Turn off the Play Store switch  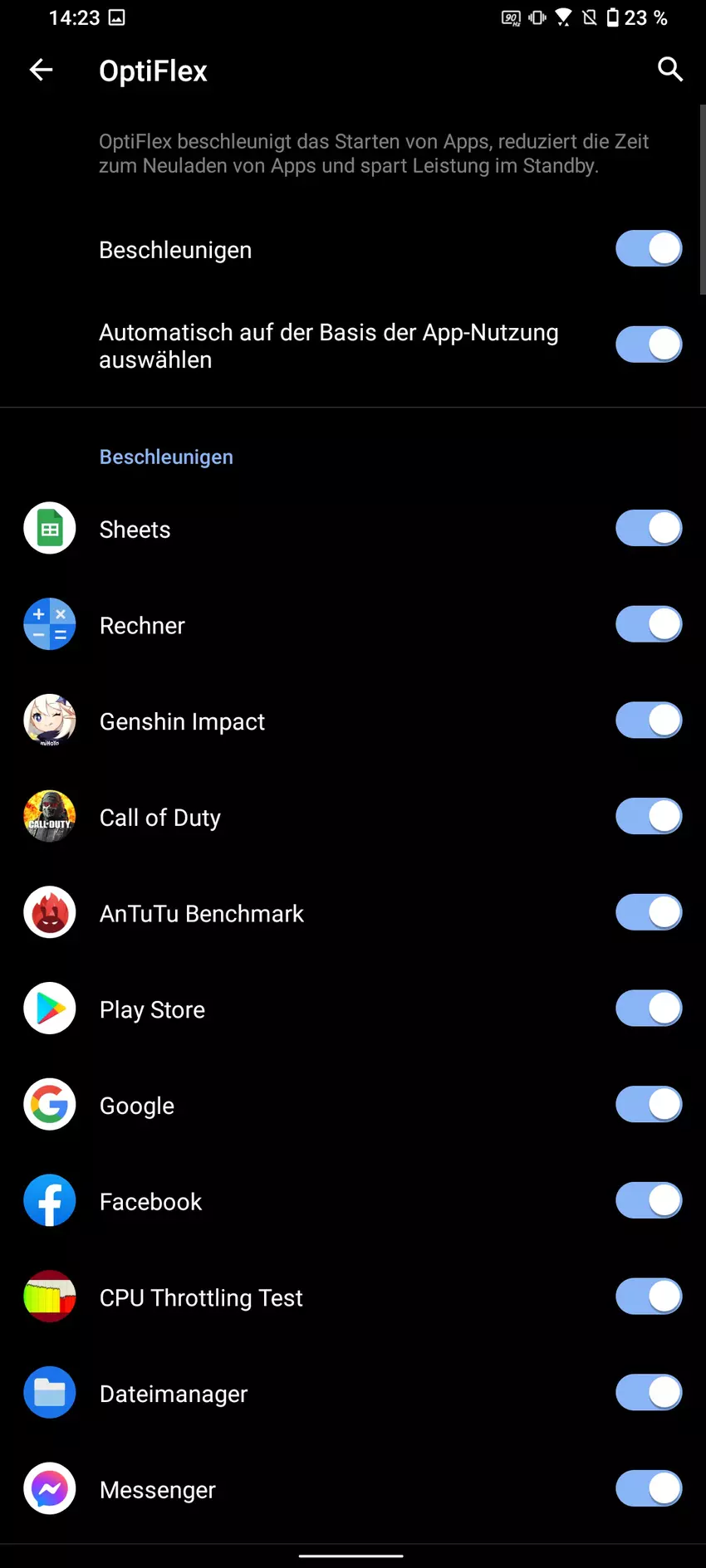[x=648, y=1009]
